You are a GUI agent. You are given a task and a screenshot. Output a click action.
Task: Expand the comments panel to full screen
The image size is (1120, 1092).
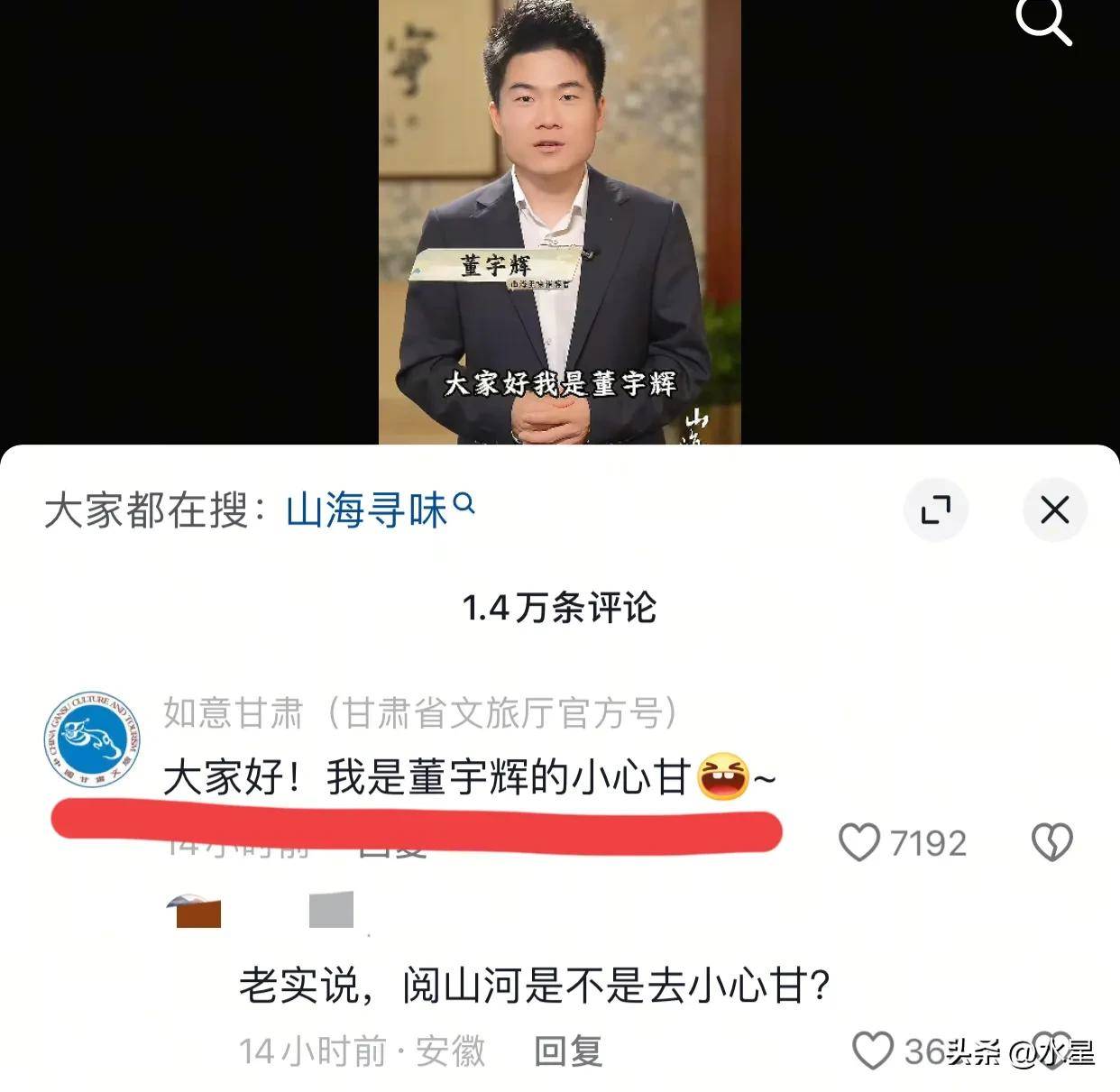click(936, 510)
